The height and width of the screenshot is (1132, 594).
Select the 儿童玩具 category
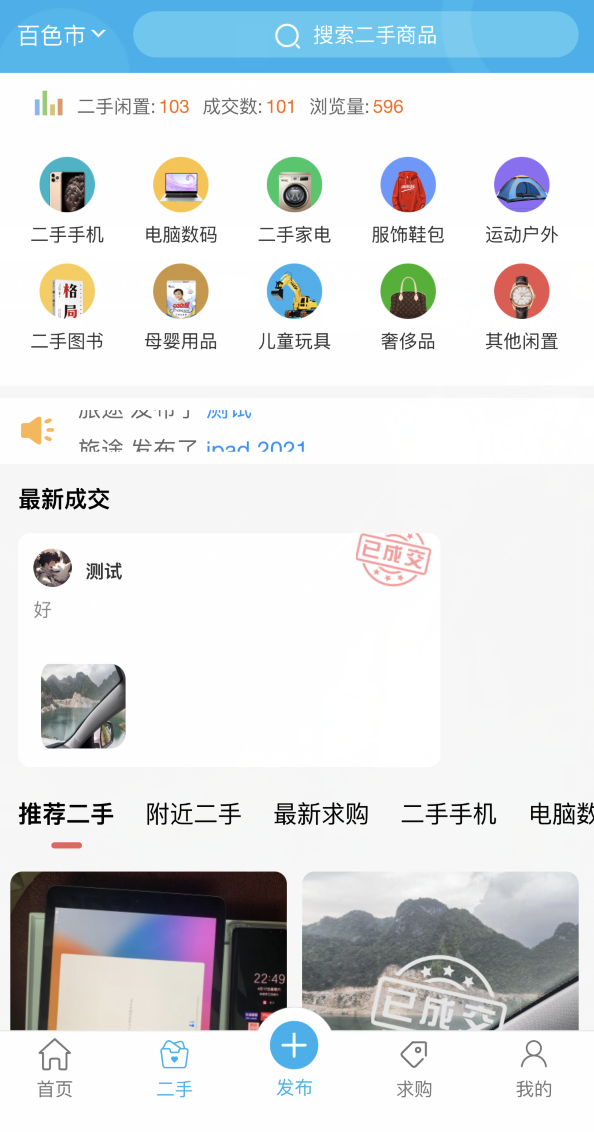point(294,308)
